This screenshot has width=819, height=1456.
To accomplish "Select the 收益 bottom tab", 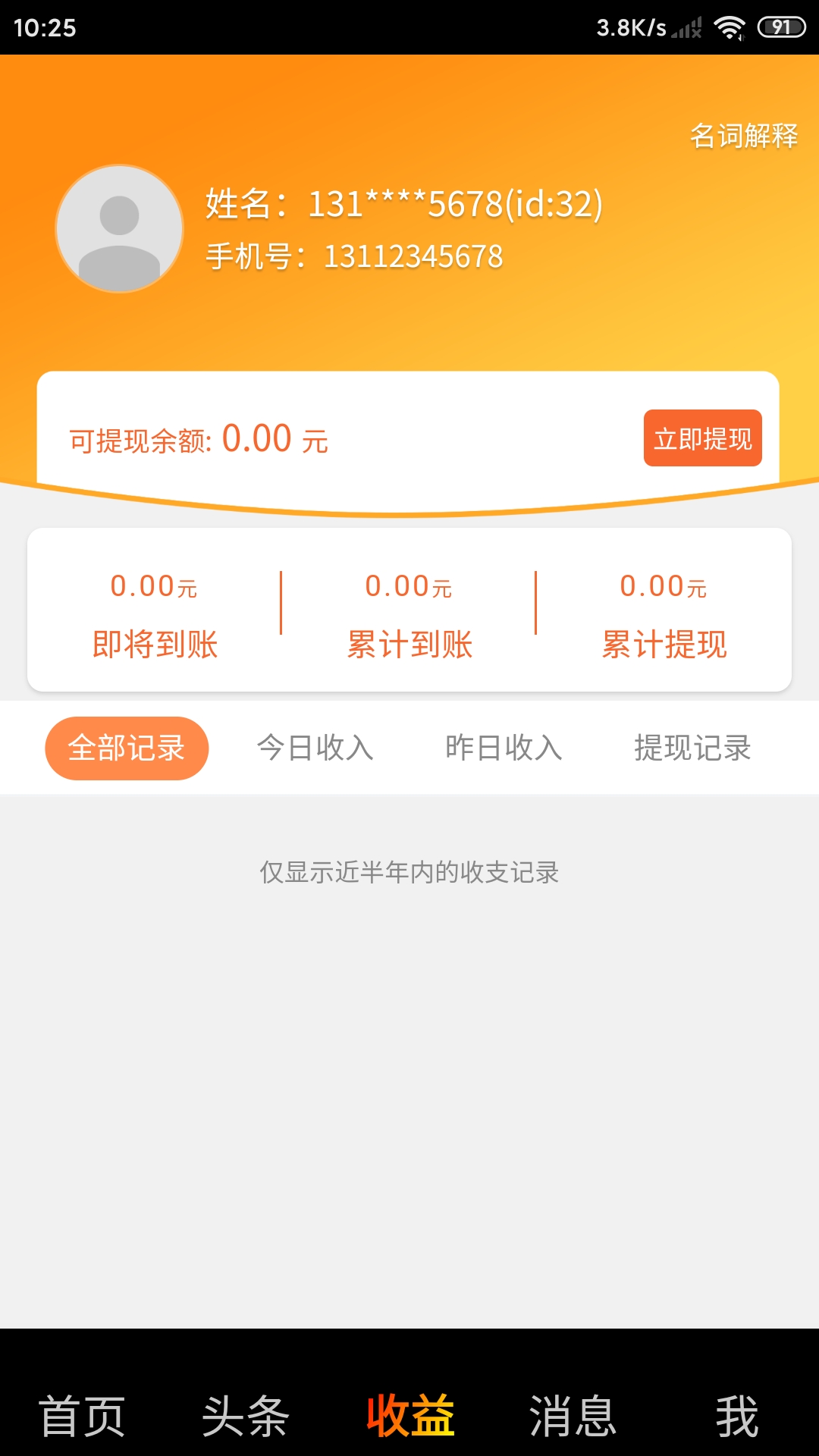I will pyautogui.click(x=409, y=1416).
